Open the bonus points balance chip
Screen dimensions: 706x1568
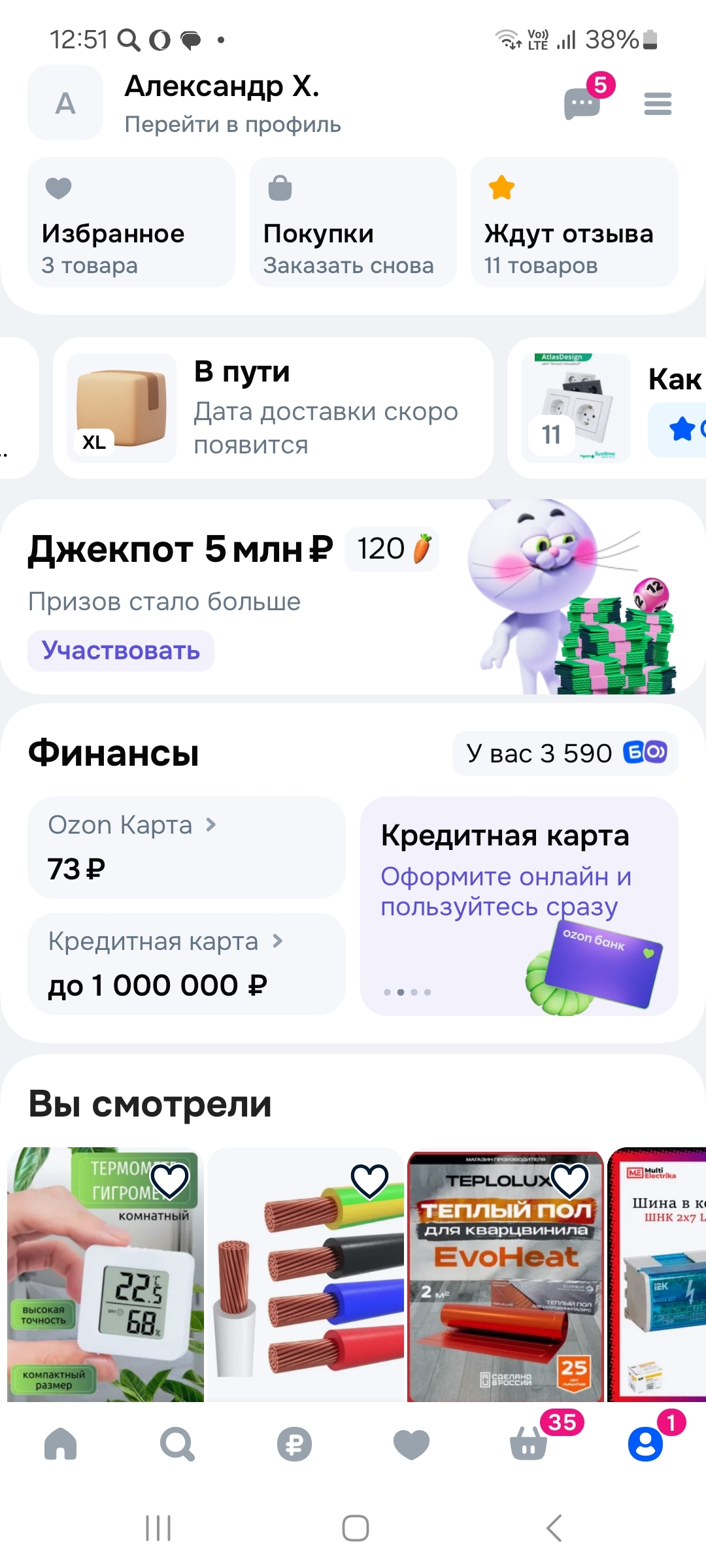[x=565, y=753]
